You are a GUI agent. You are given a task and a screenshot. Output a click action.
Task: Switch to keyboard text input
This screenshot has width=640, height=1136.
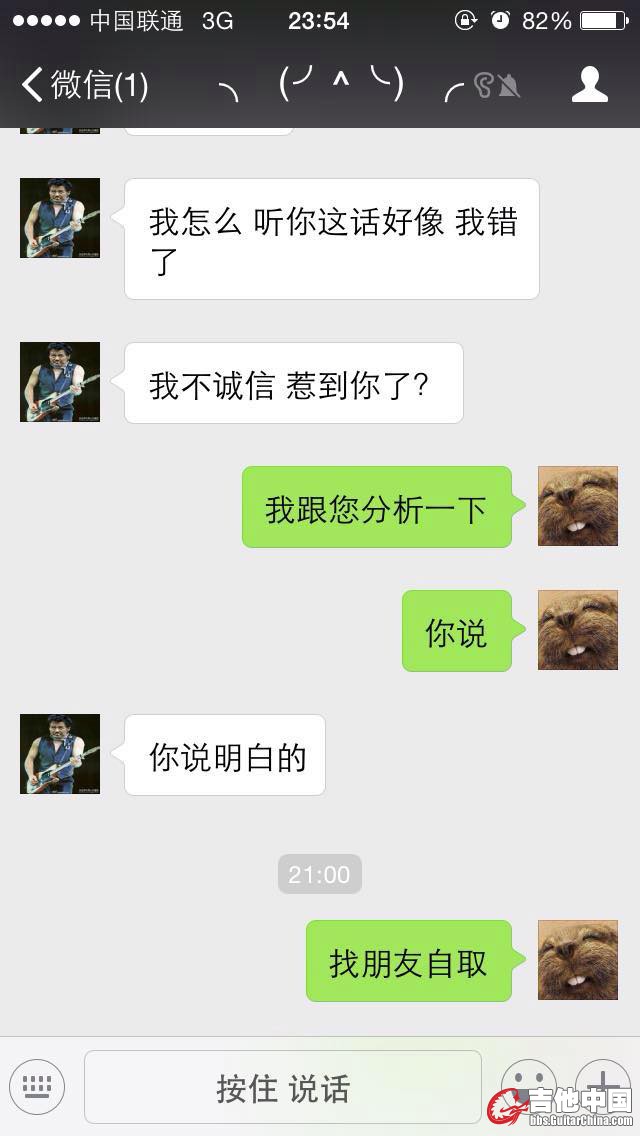point(37,1086)
